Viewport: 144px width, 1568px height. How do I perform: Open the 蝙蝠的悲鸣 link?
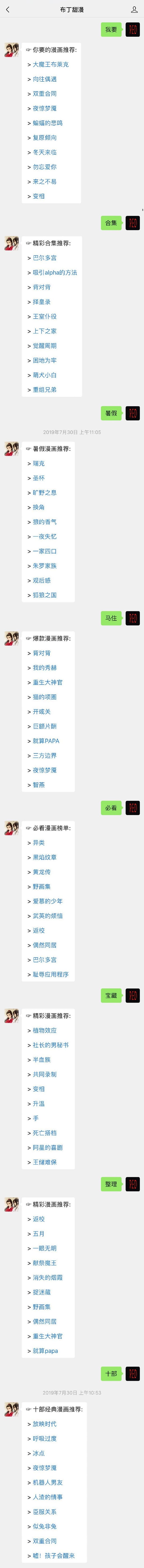click(47, 123)
